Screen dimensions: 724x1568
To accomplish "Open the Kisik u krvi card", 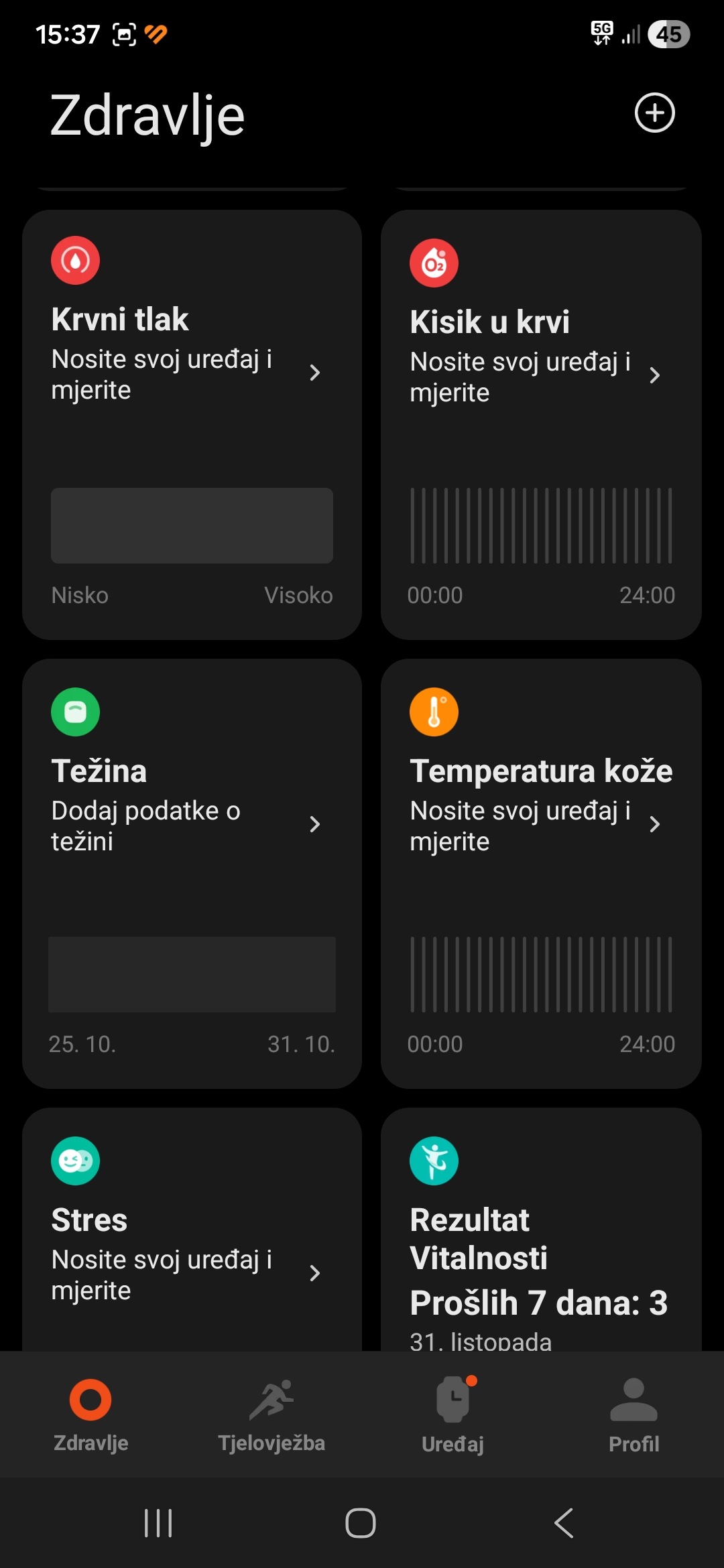I will [x=540, y=423].
